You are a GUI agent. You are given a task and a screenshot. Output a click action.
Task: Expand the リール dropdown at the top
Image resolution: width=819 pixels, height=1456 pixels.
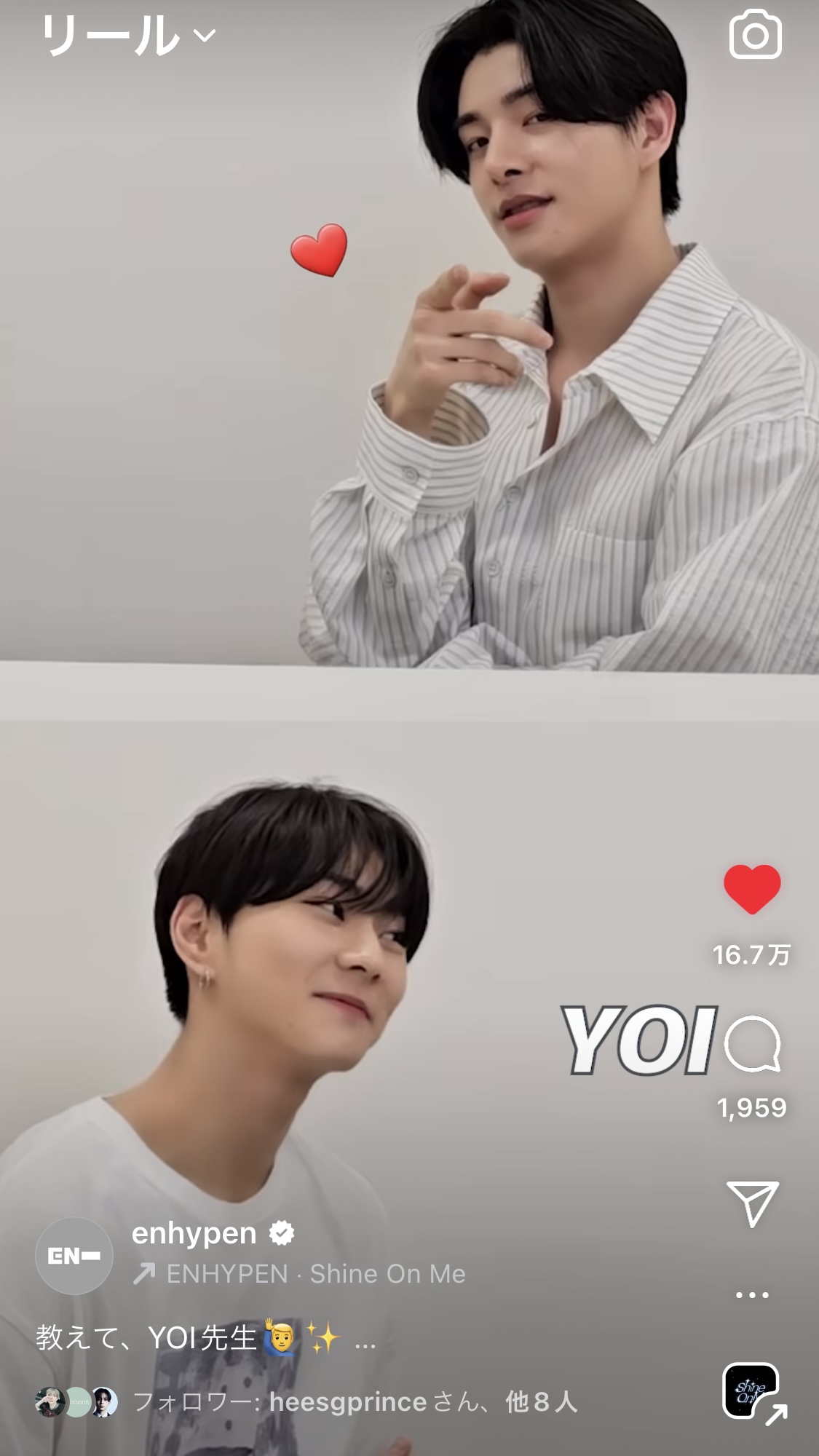[127, 35]
